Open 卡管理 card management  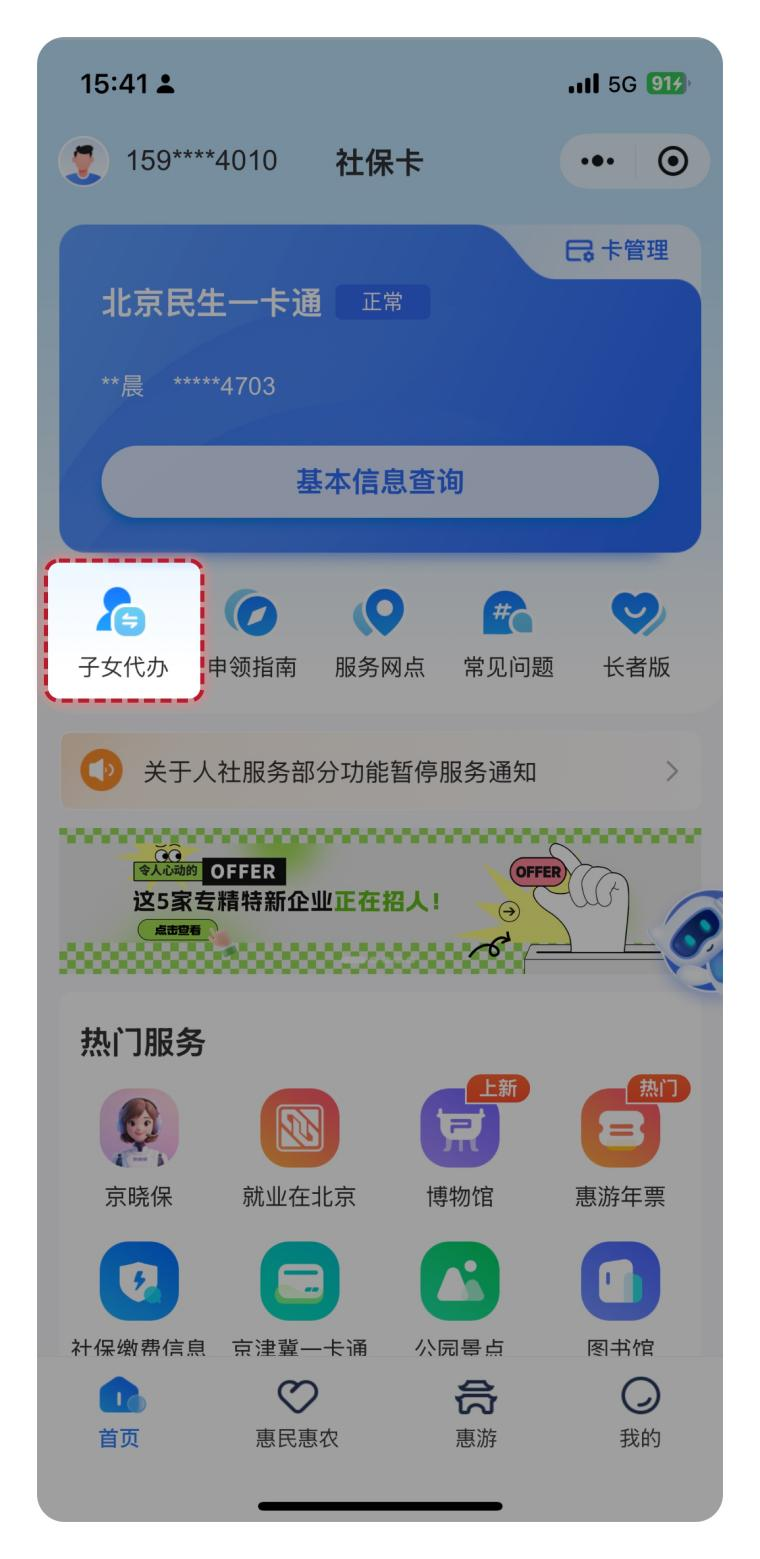[617, 250]
